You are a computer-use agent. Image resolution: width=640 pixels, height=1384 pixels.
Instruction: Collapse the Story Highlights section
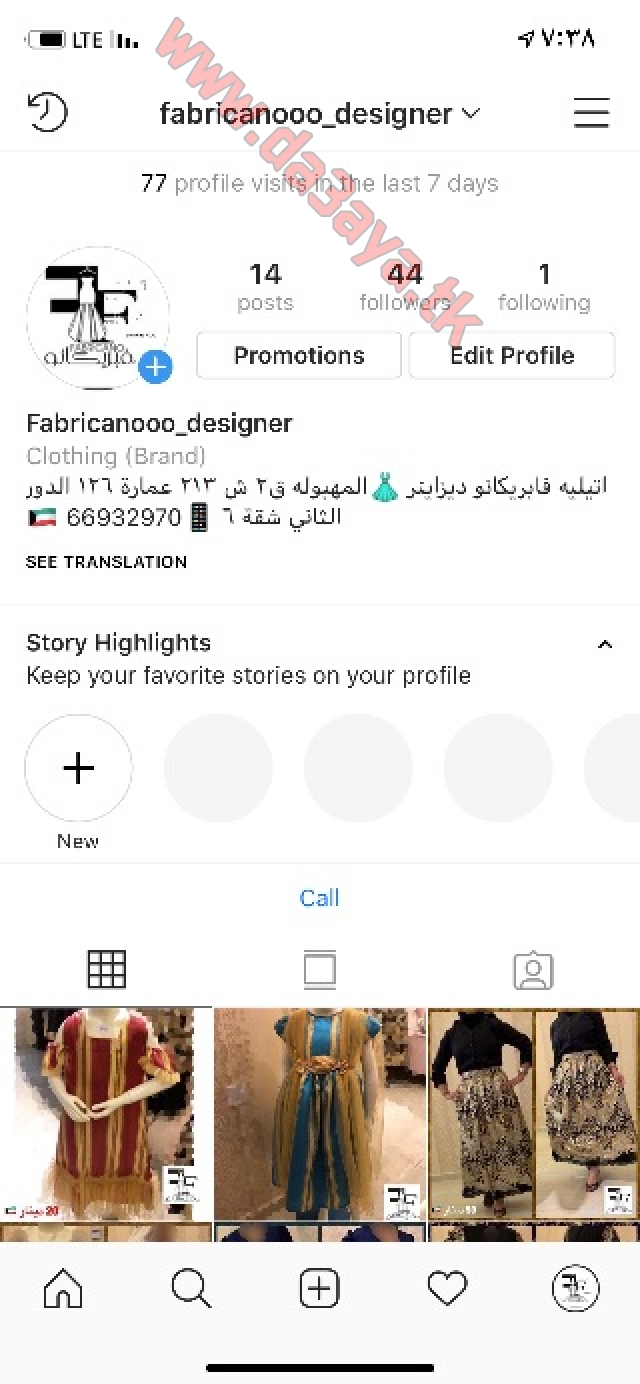point(604,644)
